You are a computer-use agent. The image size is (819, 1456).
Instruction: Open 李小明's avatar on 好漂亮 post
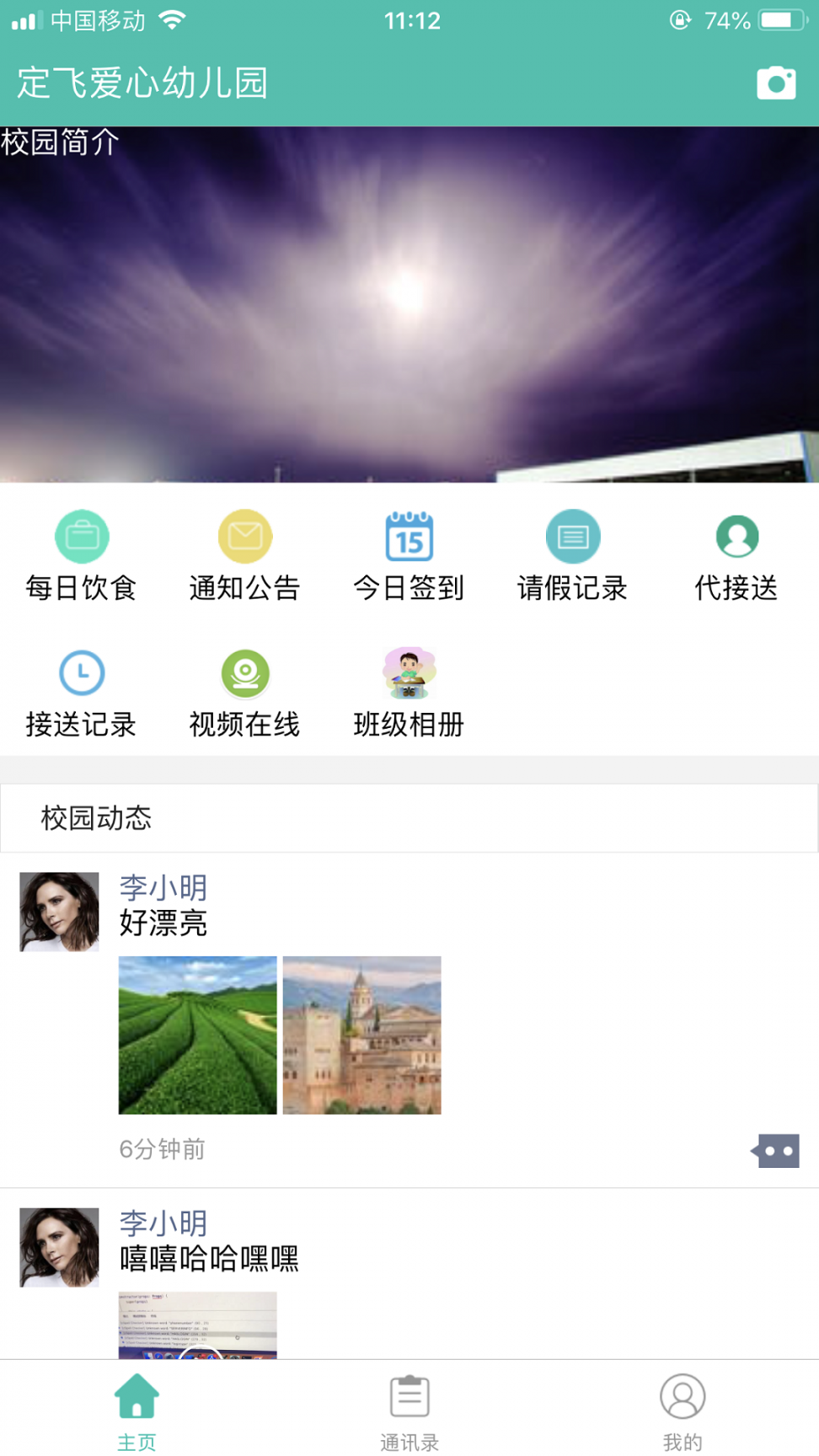(x=59, y=912)
